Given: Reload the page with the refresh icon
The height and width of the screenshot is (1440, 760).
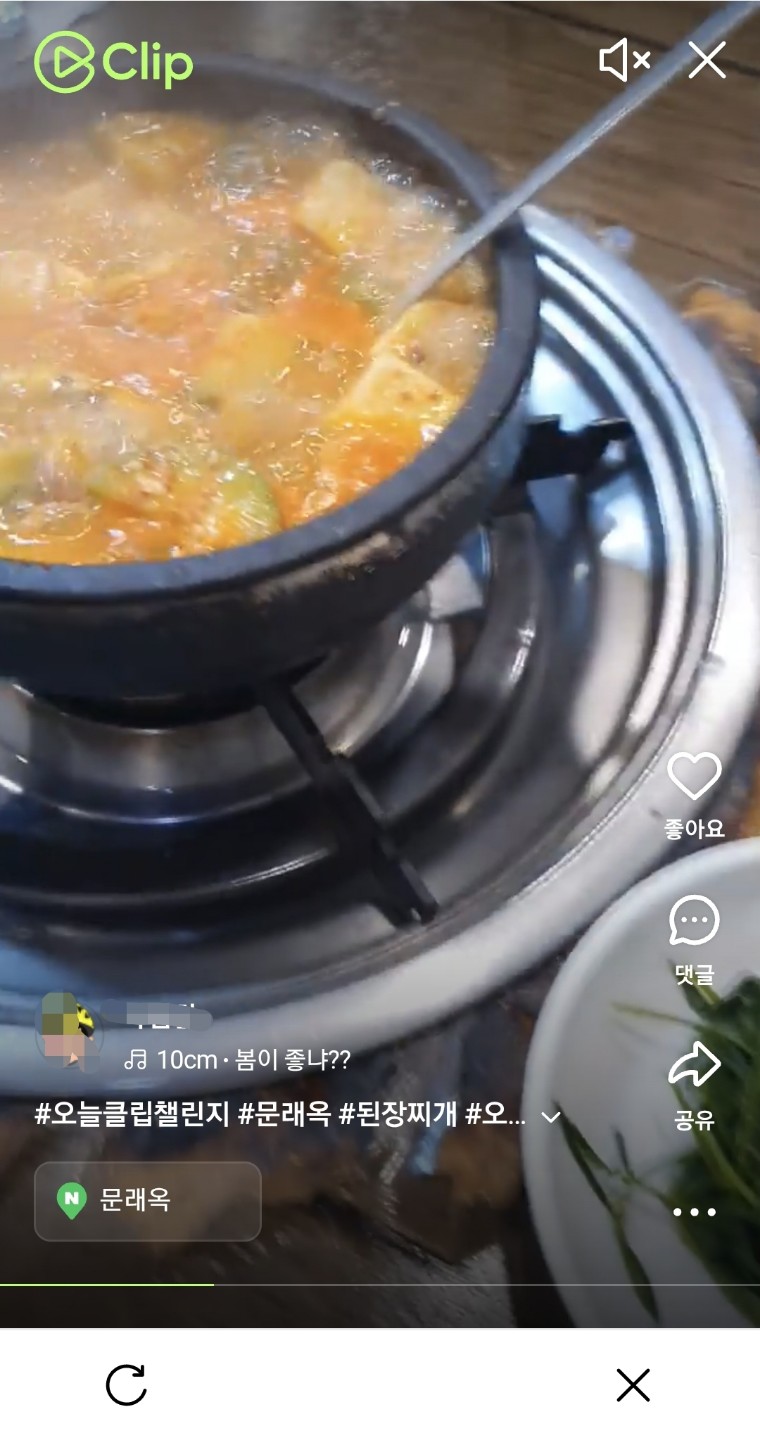Looking at the screenshot, I should coord(127,1385).
